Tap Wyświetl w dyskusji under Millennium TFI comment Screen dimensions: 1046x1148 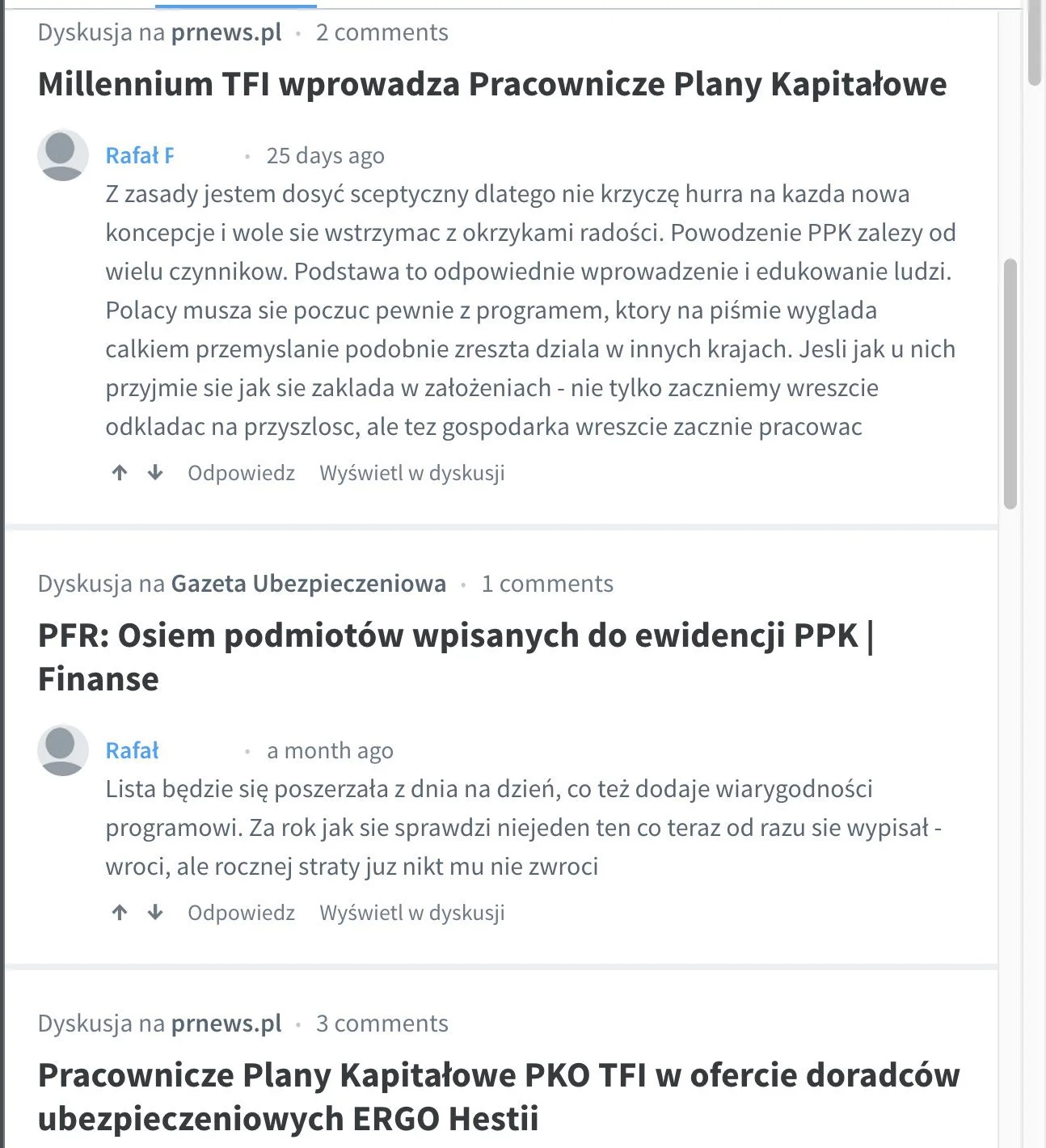coord(411,473)
